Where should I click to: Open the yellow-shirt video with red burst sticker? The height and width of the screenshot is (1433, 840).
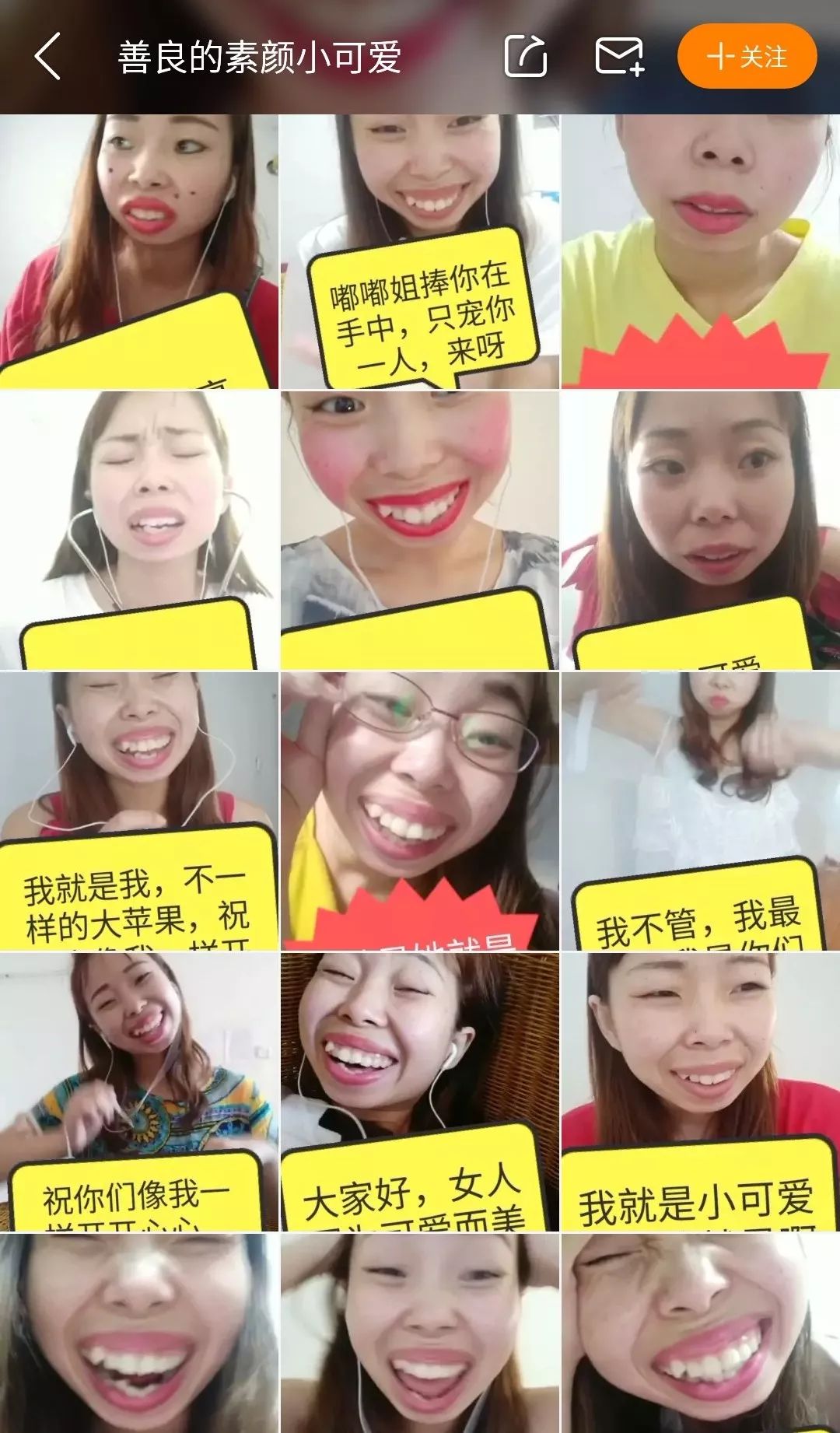tap(700, 249)
